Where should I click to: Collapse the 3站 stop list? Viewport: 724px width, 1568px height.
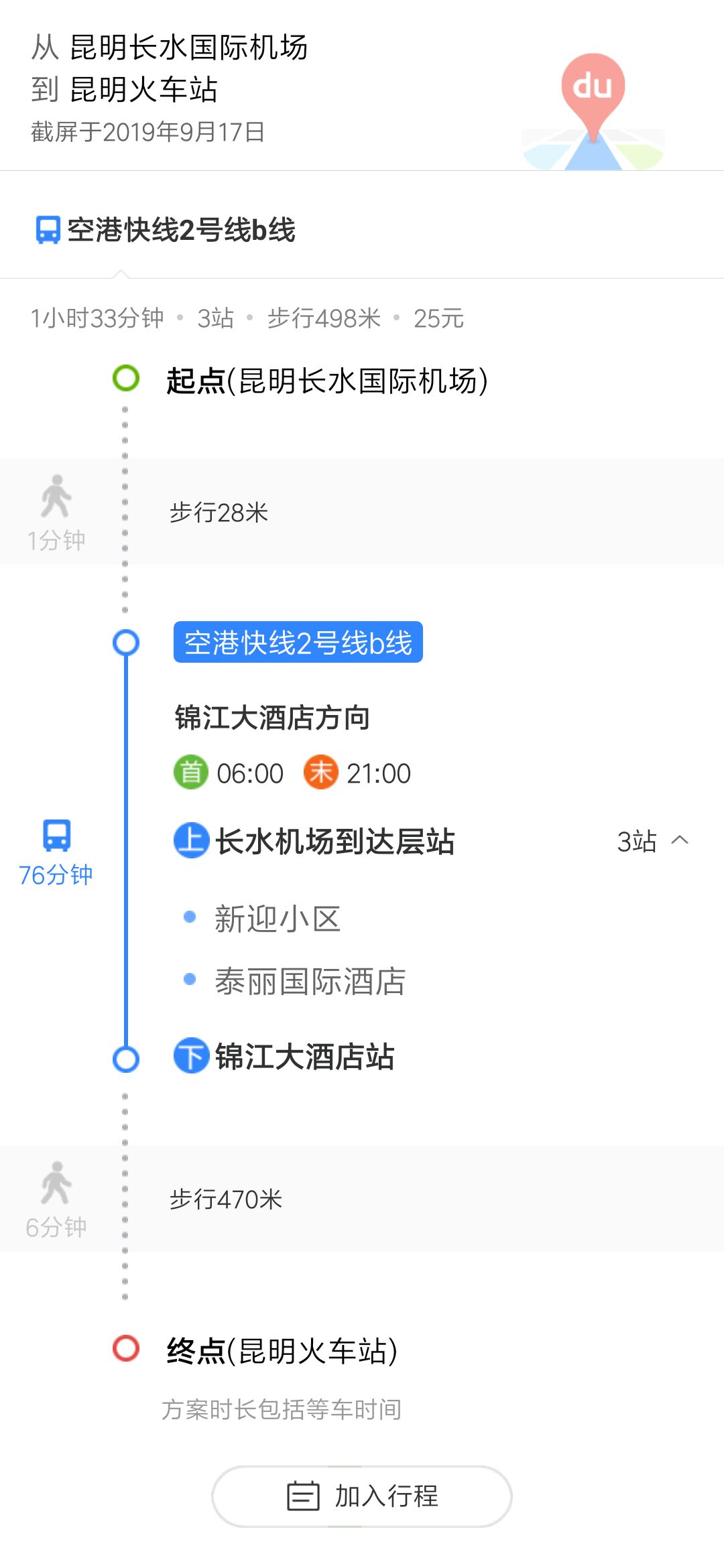(x=652, y=841)
